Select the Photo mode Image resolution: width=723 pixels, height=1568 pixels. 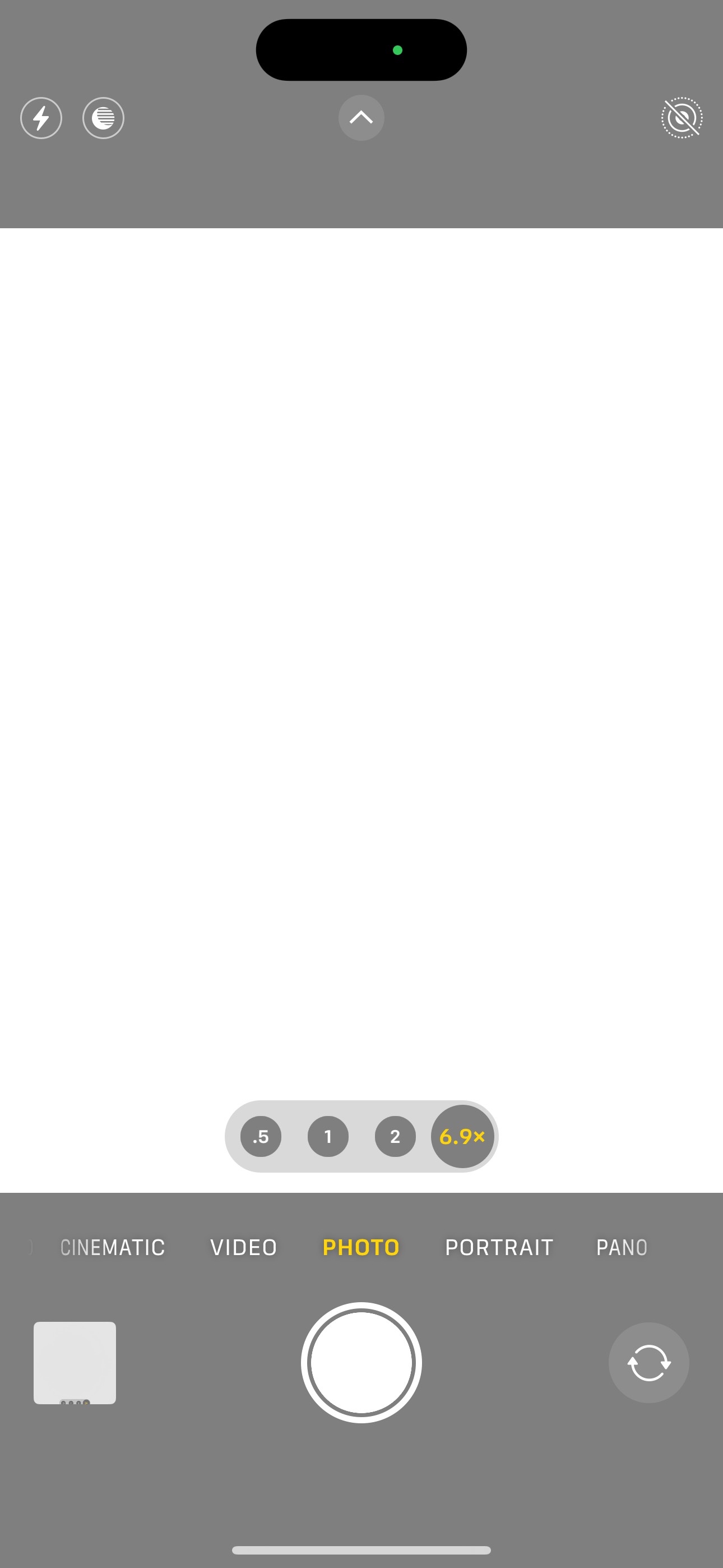[x=361, y=1247]
